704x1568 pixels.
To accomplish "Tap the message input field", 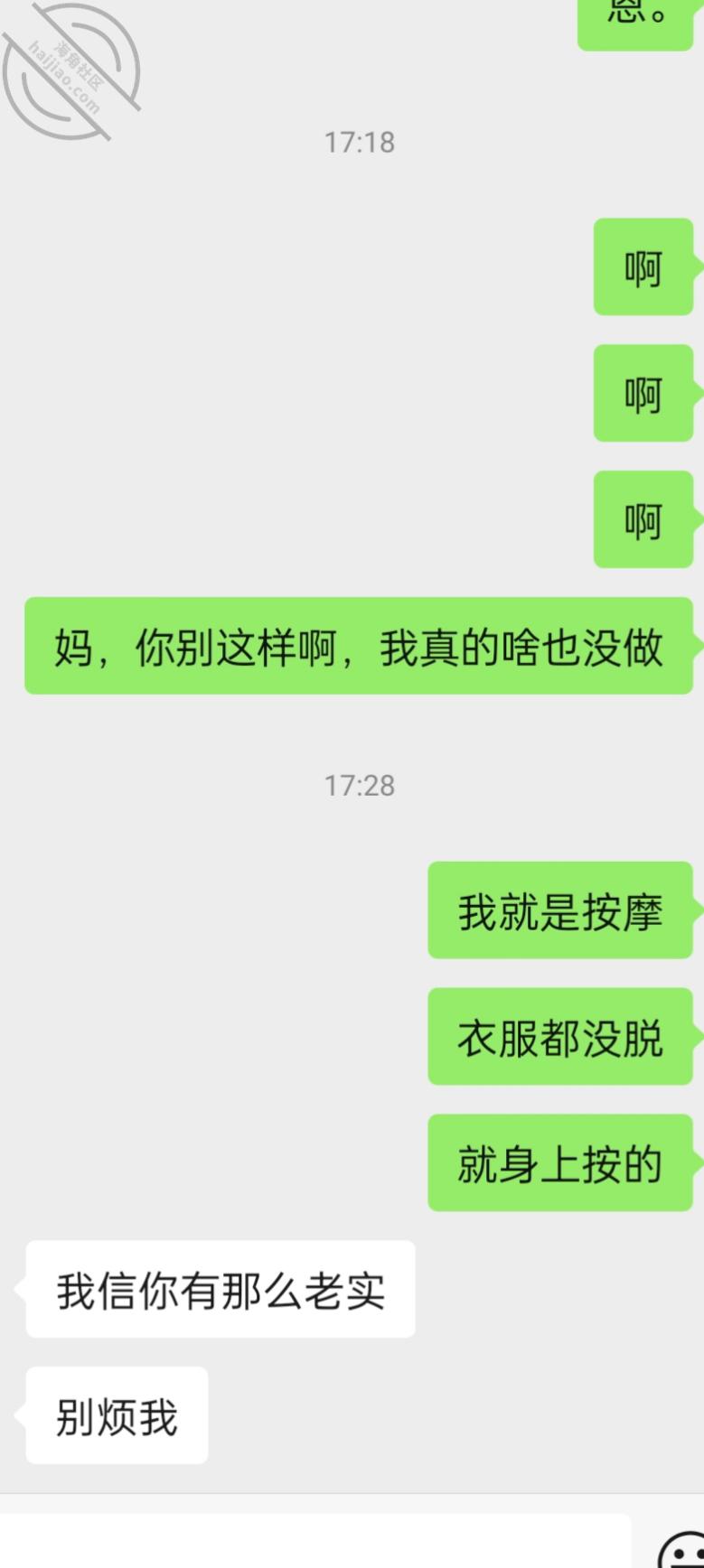I will click(314, 1542).
